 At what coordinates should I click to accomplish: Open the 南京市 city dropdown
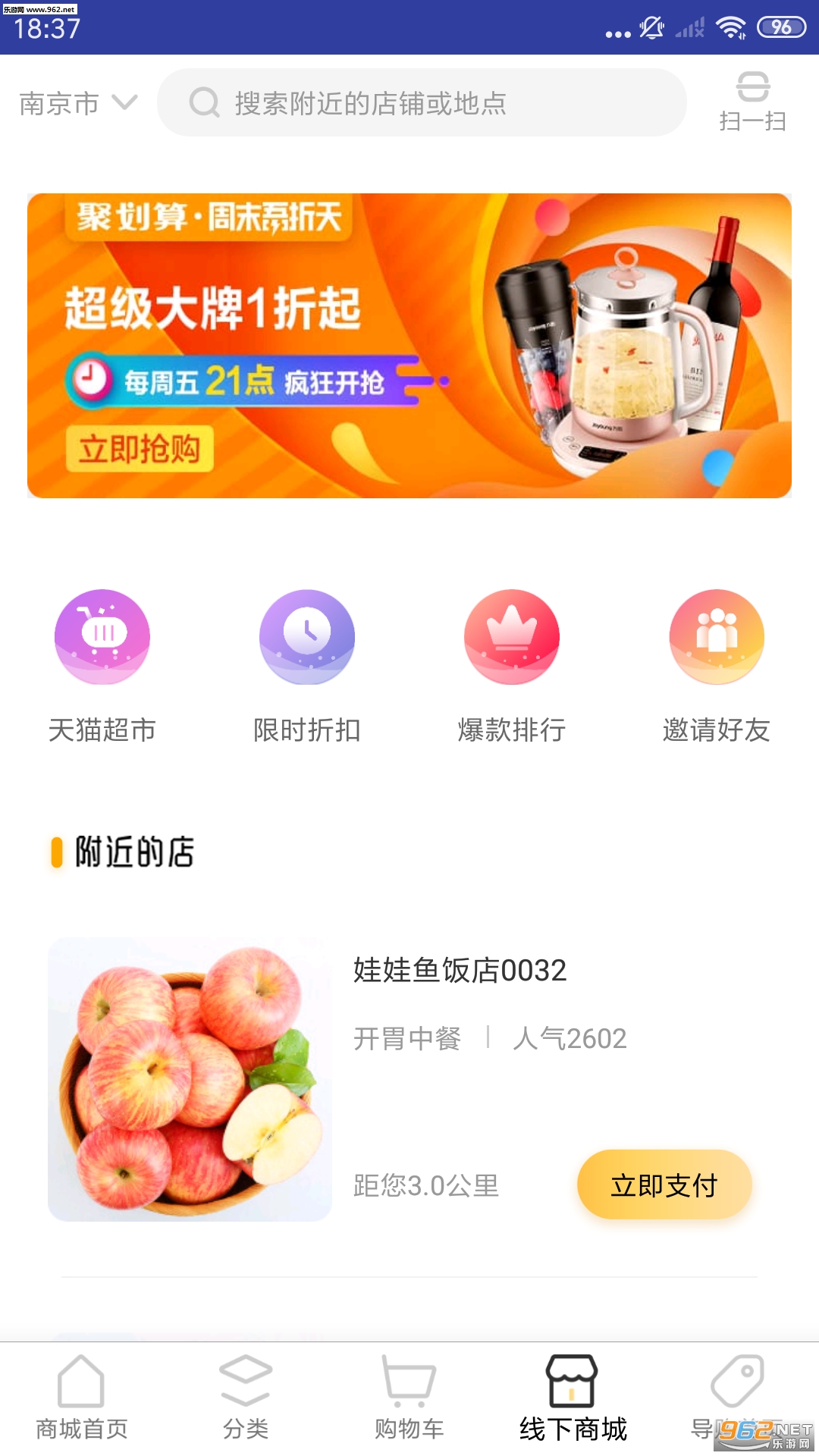77,103
